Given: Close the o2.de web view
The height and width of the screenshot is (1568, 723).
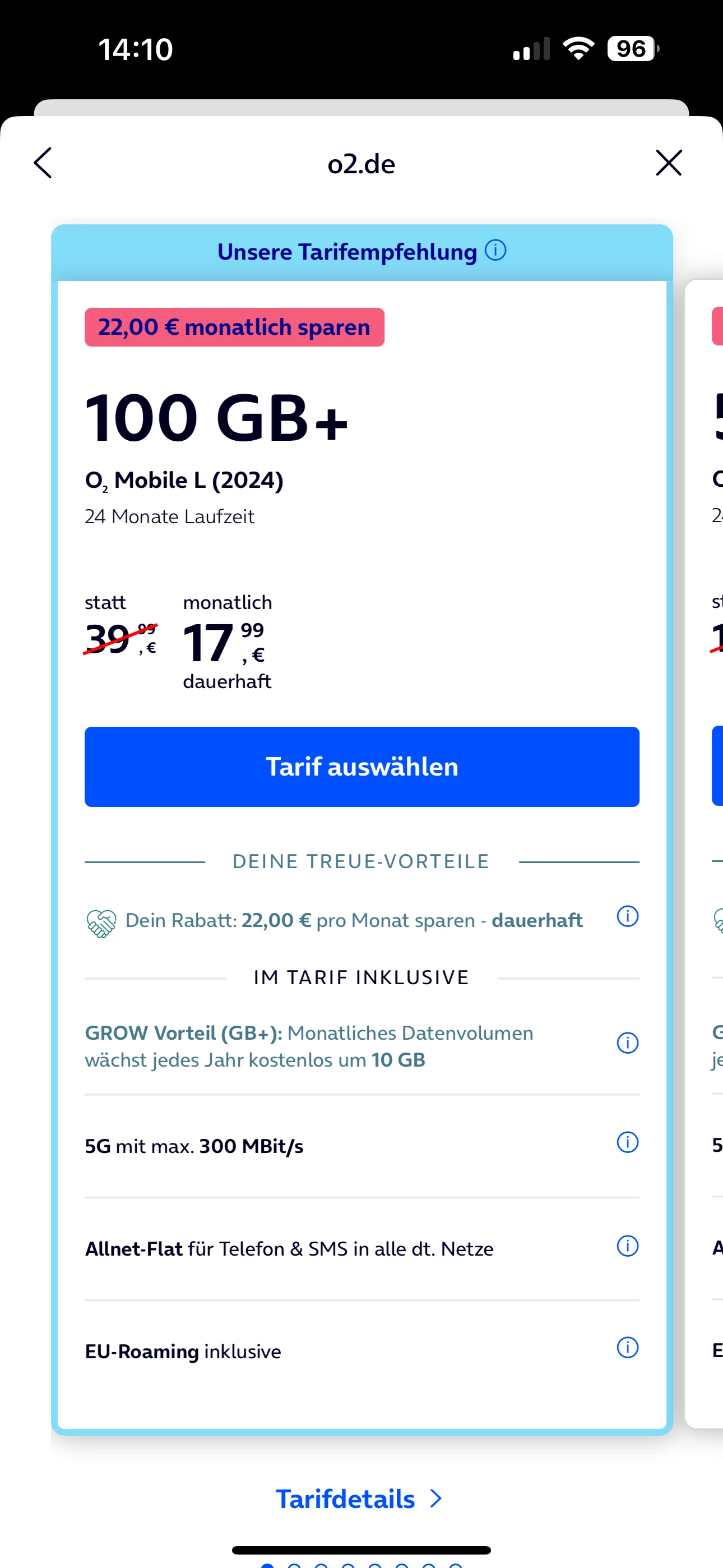Looking at the screenshot, I should click(x=668, y=163).
